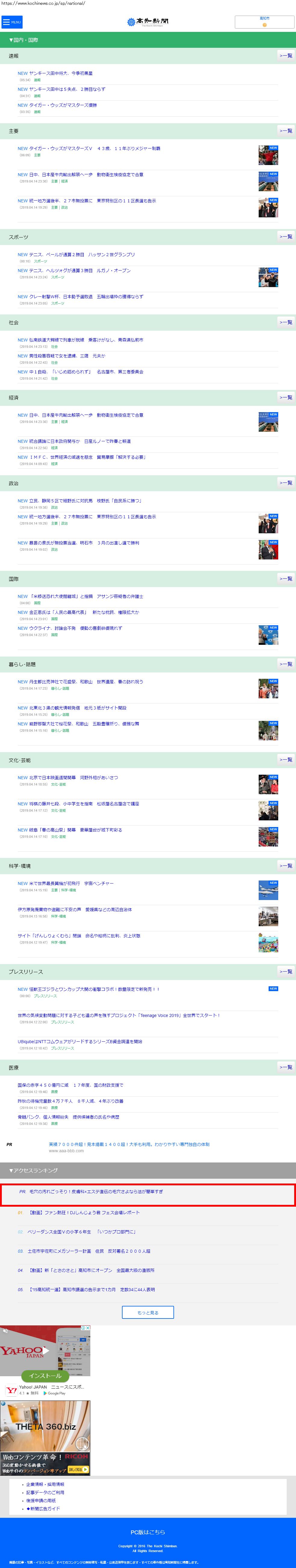Read 弘南鉄道大鰐線で列車が脱線 story
Viewport: 296px width, 1568px height.
click(x=86, y=340)
